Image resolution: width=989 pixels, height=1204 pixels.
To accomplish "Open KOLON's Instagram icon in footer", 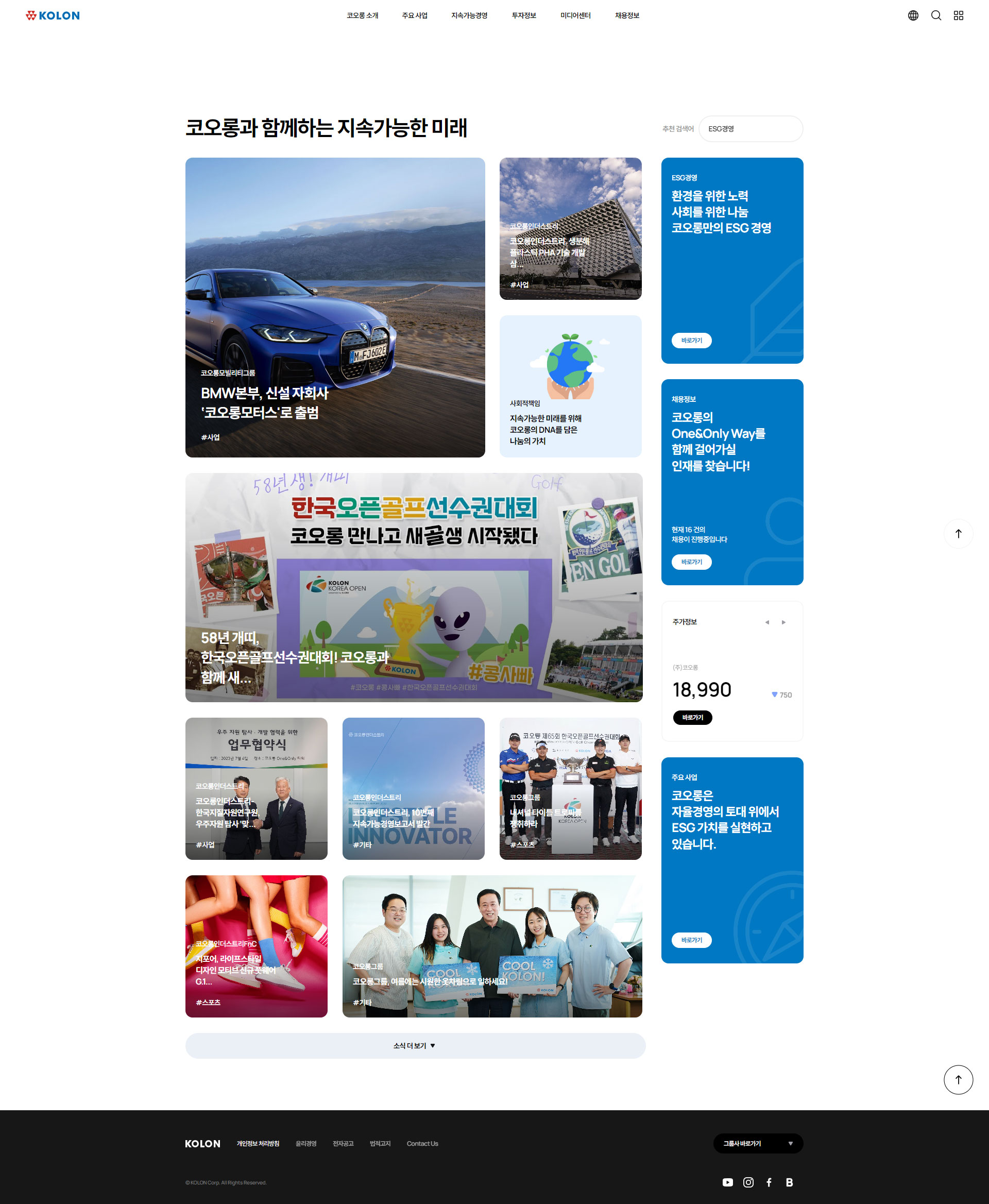I will [748, 1182].
